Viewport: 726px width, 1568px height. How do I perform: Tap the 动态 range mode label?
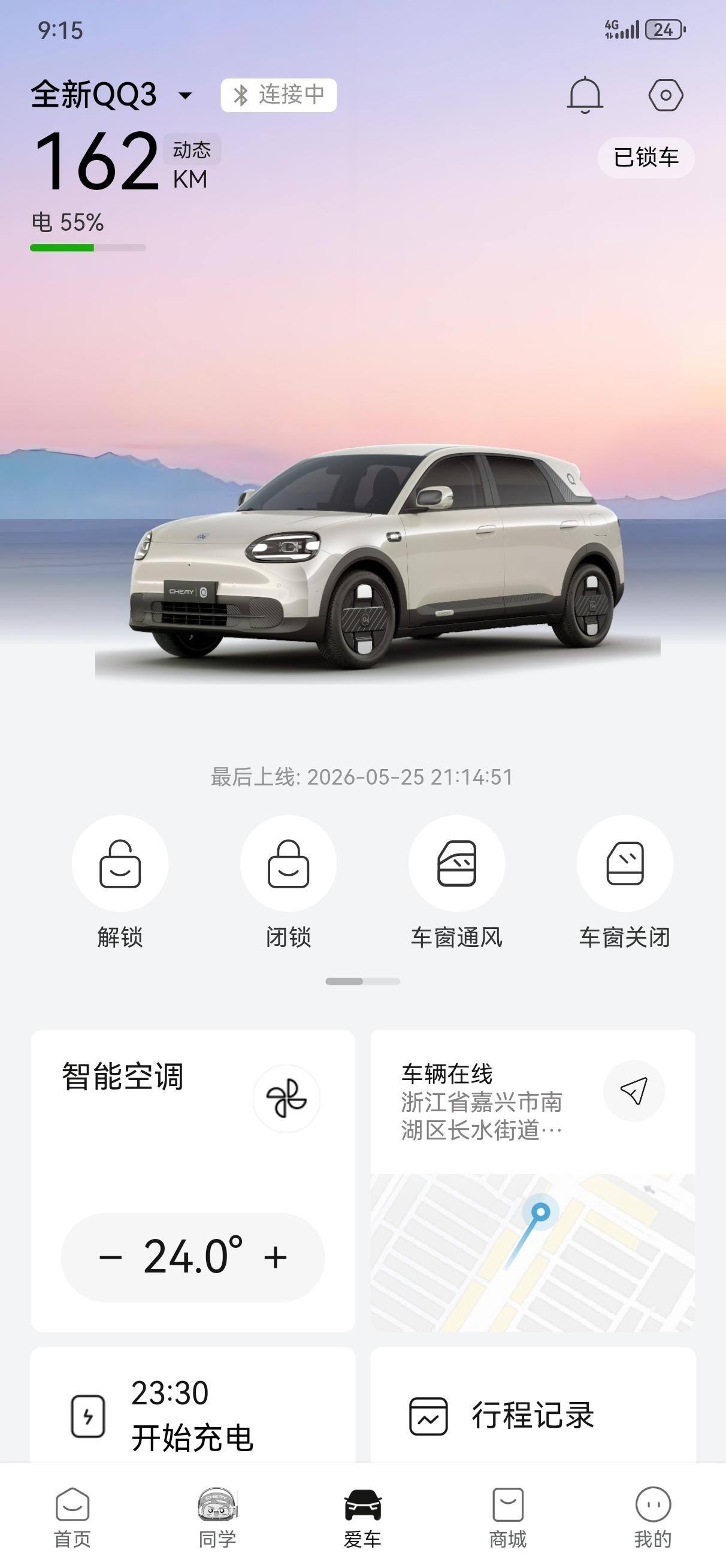[x=192, y=150]
